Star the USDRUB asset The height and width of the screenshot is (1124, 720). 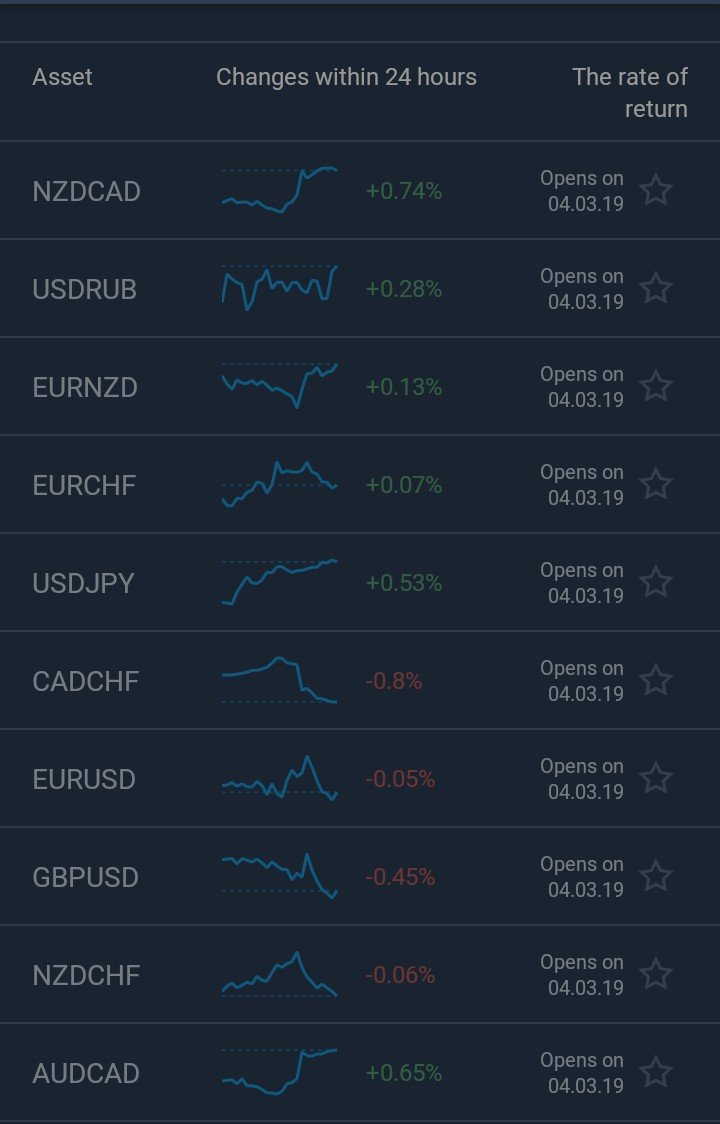pyautogui.click(x=656, y=288)
